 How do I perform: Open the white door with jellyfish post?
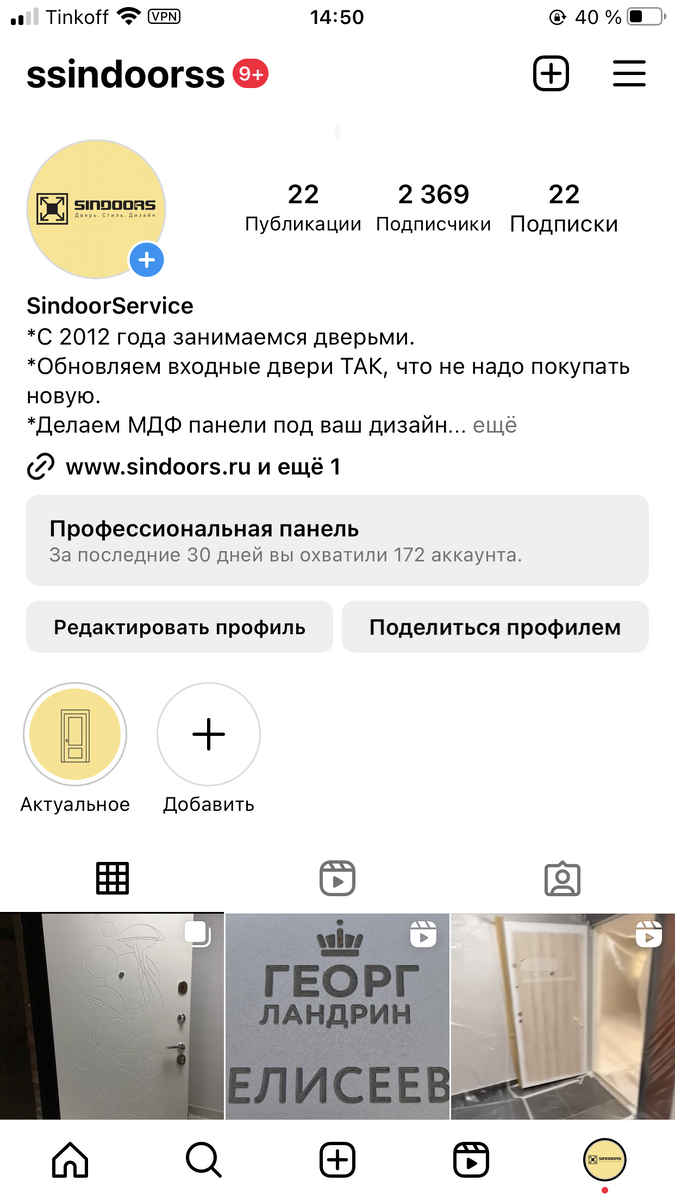pyautogui.click(x=111, y=1015)
